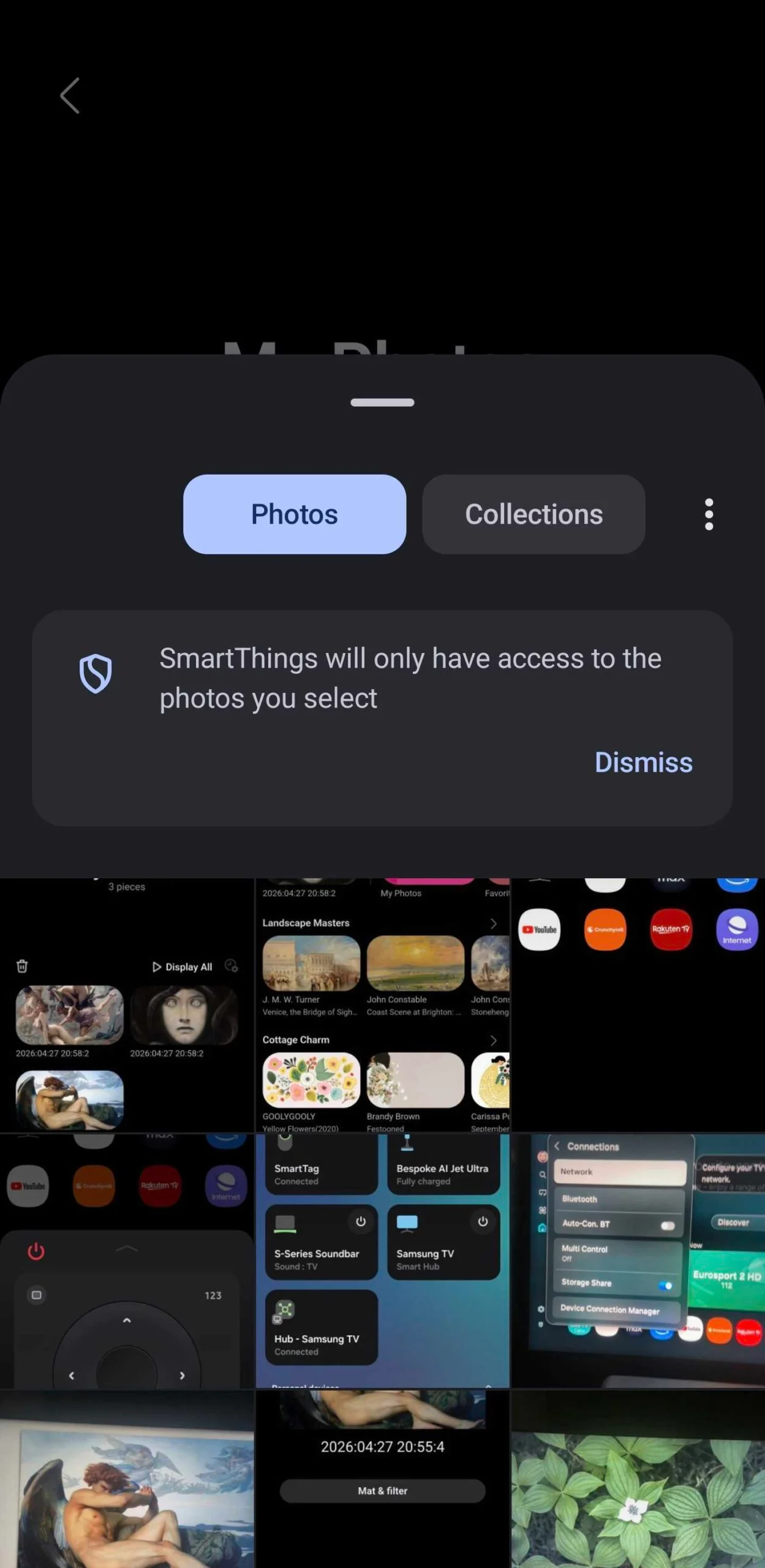Select the Landscape Masters screenshot

click(x=382, y=1005)
